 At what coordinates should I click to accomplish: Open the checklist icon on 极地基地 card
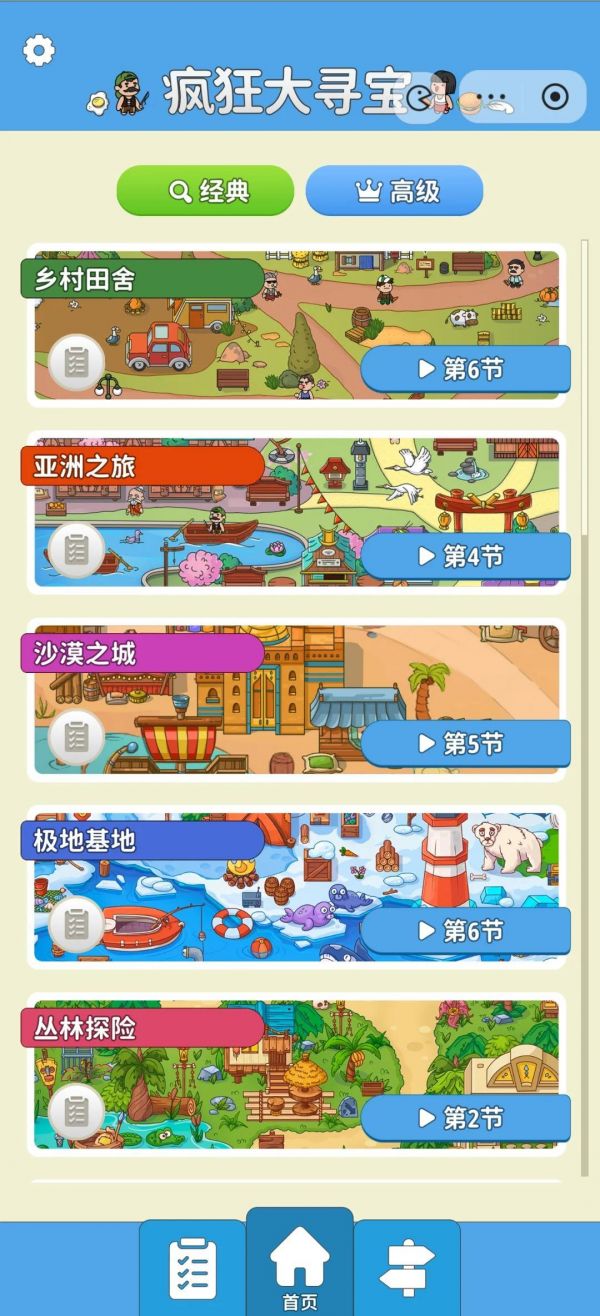coord(76,924)
